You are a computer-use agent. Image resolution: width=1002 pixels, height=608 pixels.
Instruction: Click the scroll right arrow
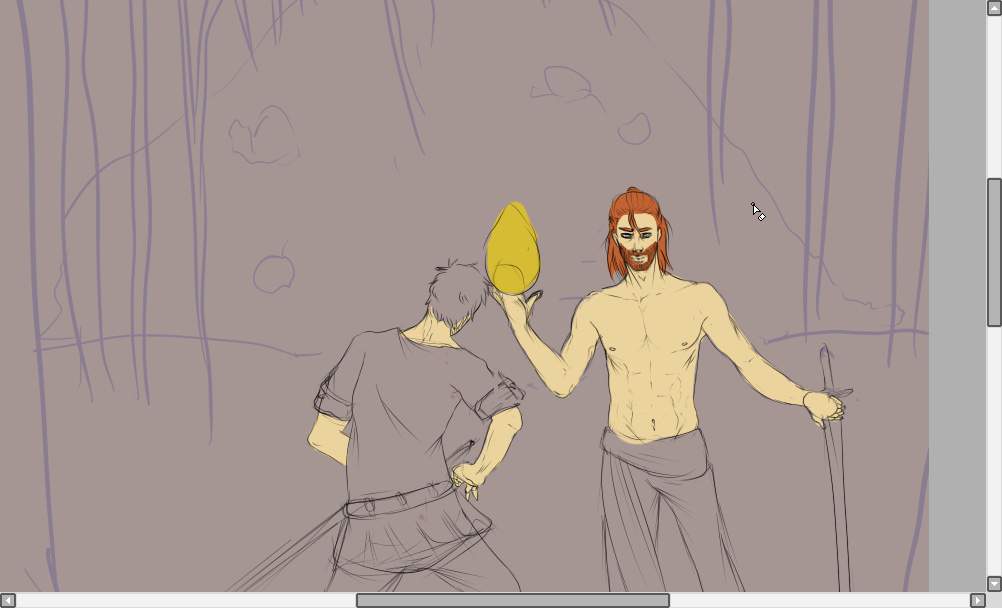(x=977, y=600)
